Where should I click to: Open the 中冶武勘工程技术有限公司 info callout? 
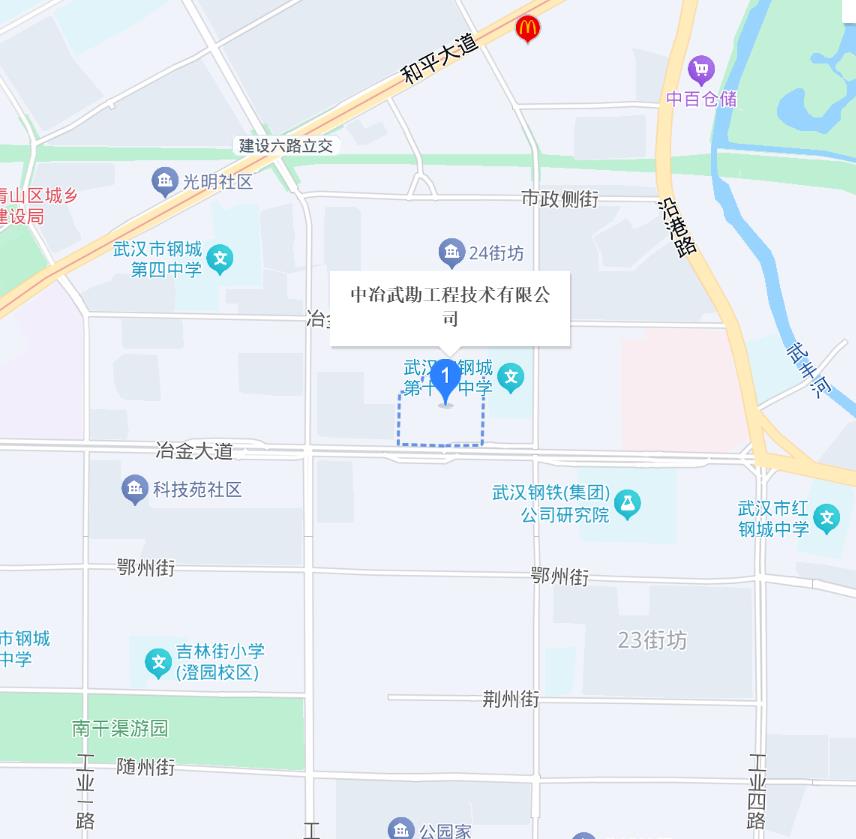(450, 308)
